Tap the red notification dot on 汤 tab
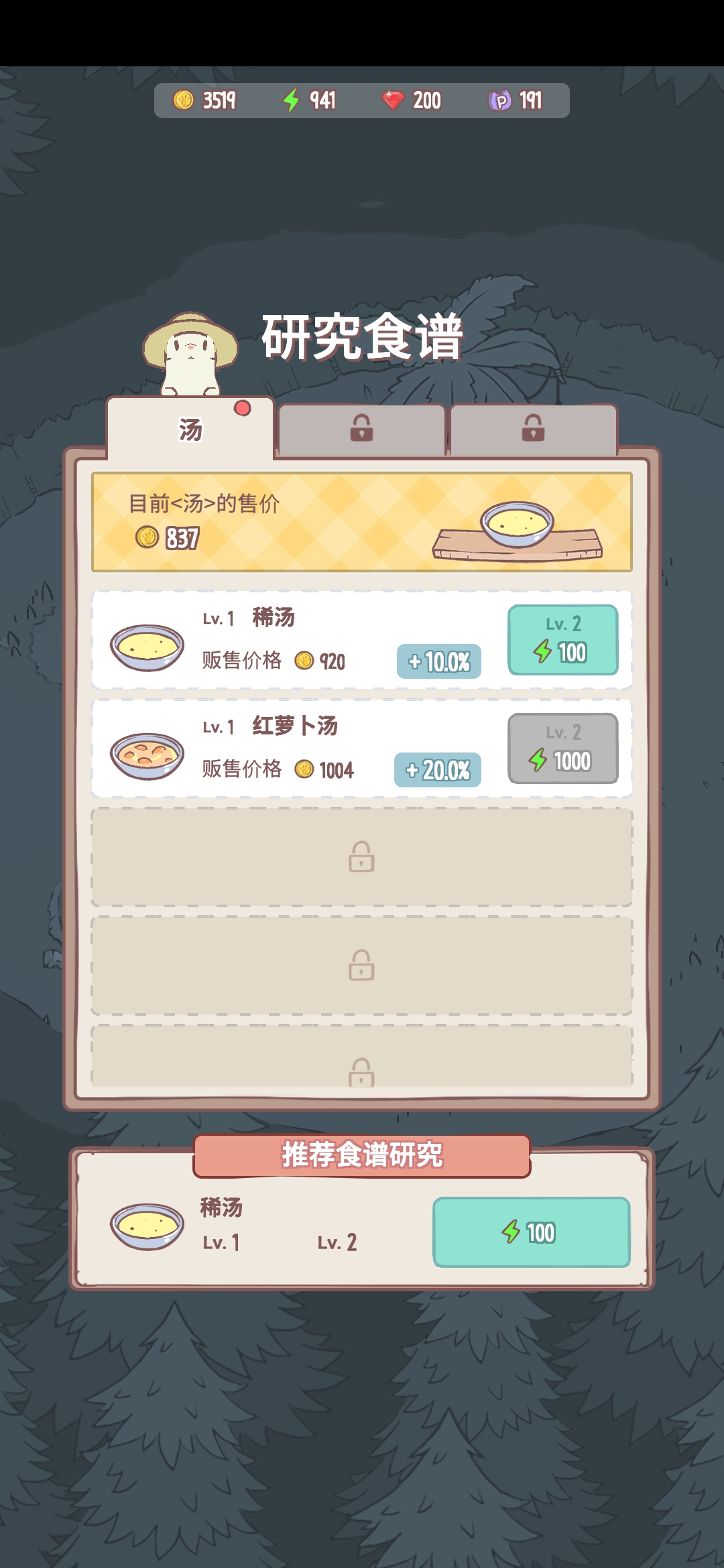Screen dimensions: 724x1568 tap(243, 407)
